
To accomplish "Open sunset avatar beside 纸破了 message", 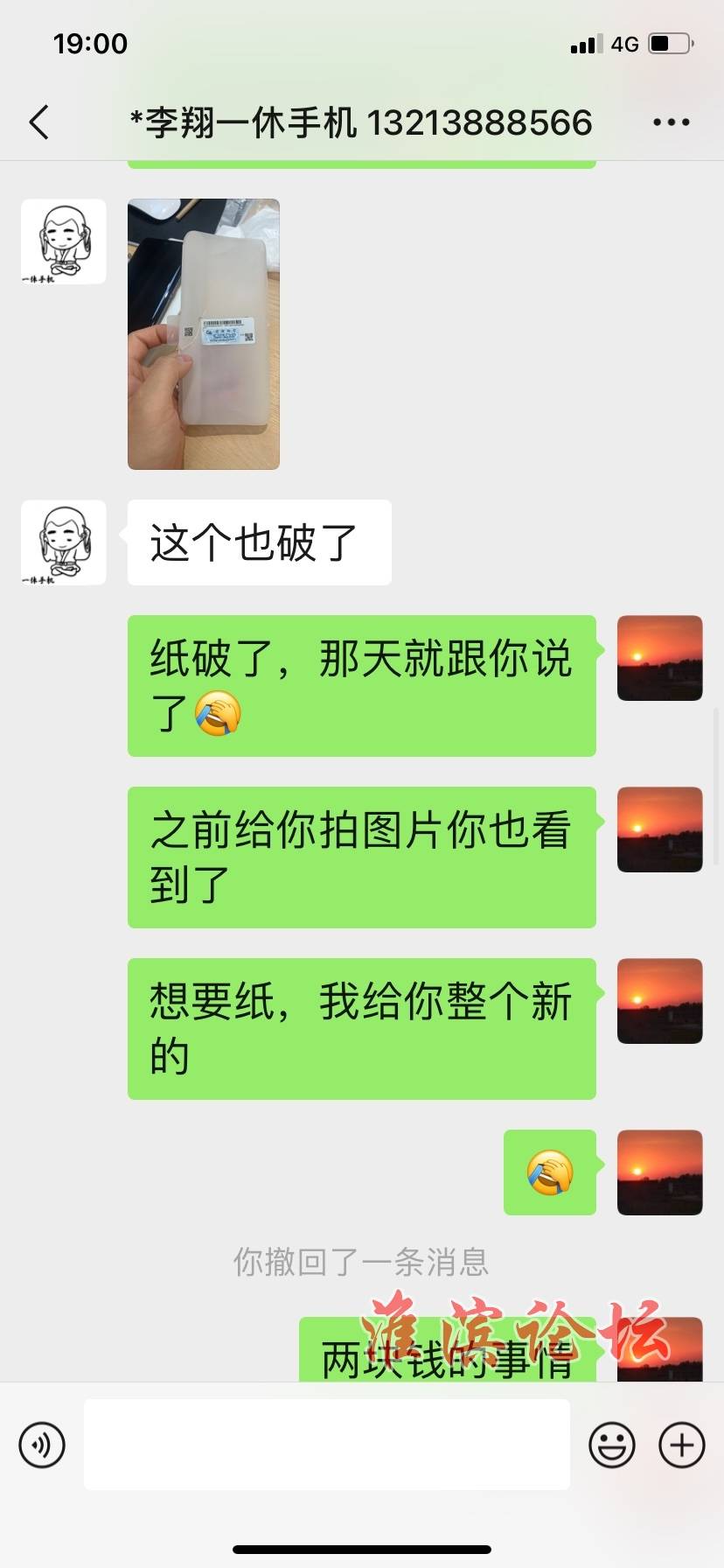I will click(x=659, y=658).
